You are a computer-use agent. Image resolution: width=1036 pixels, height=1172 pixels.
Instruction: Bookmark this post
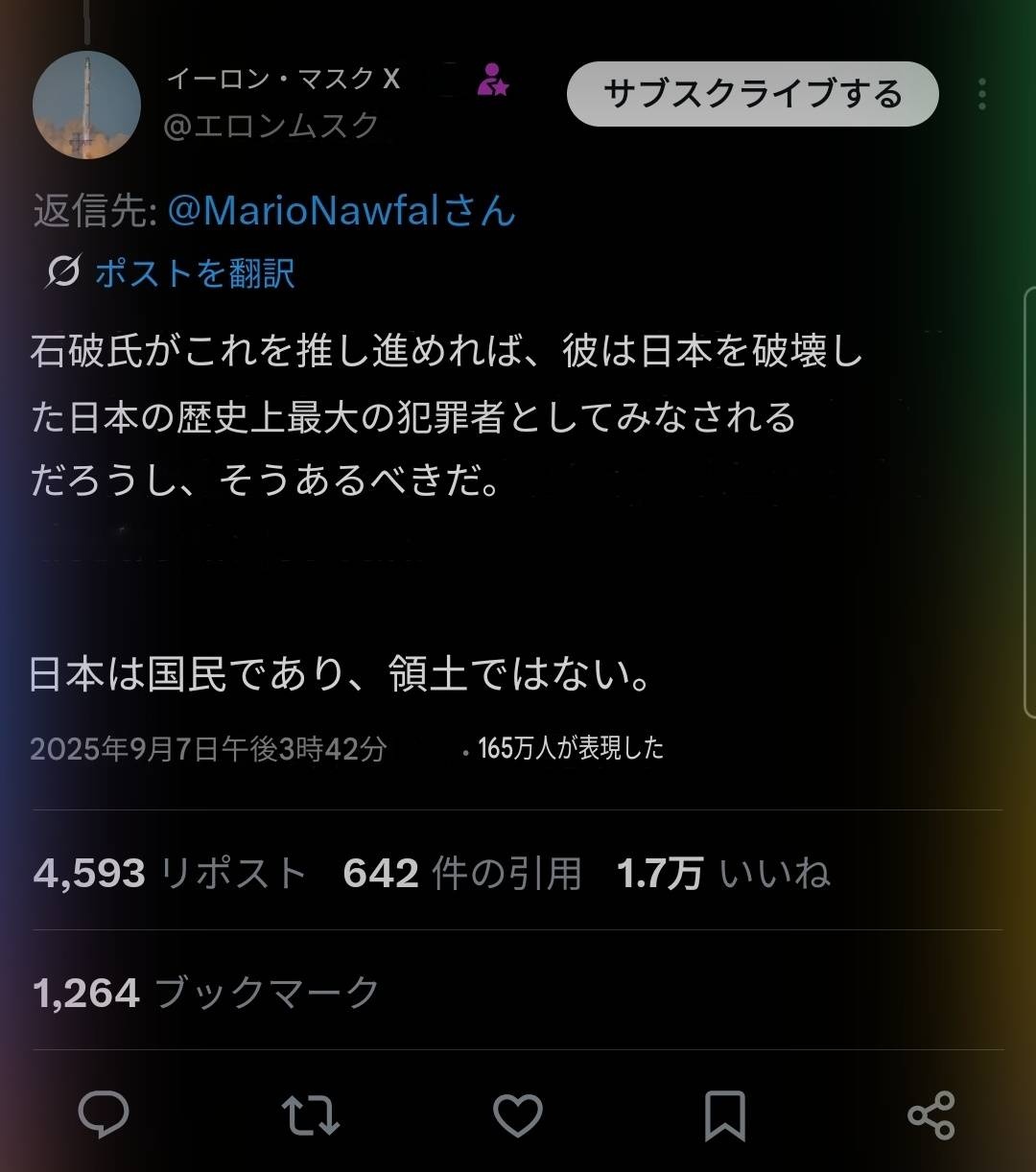(724, 1115)
